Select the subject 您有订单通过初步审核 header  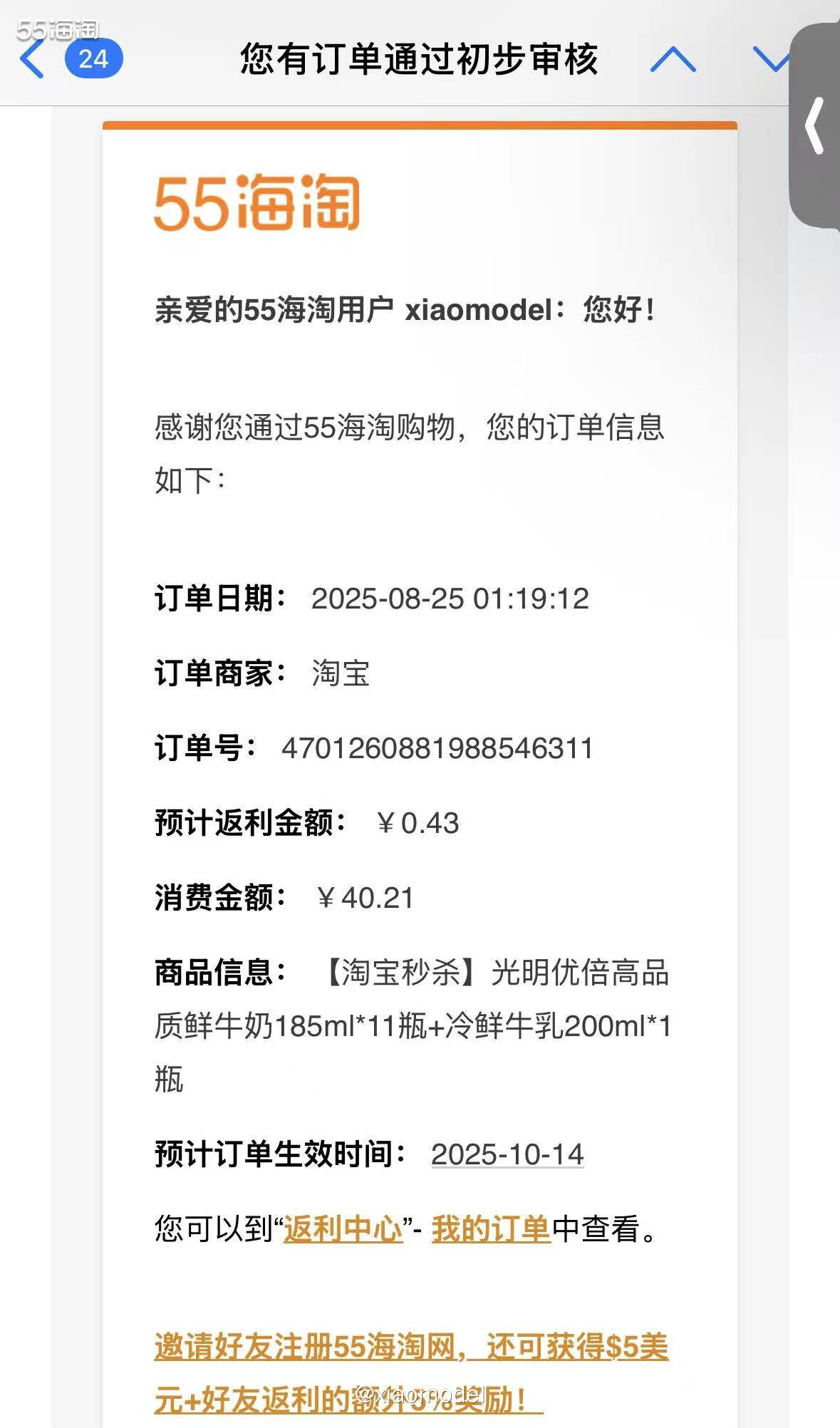coord(420,61)
